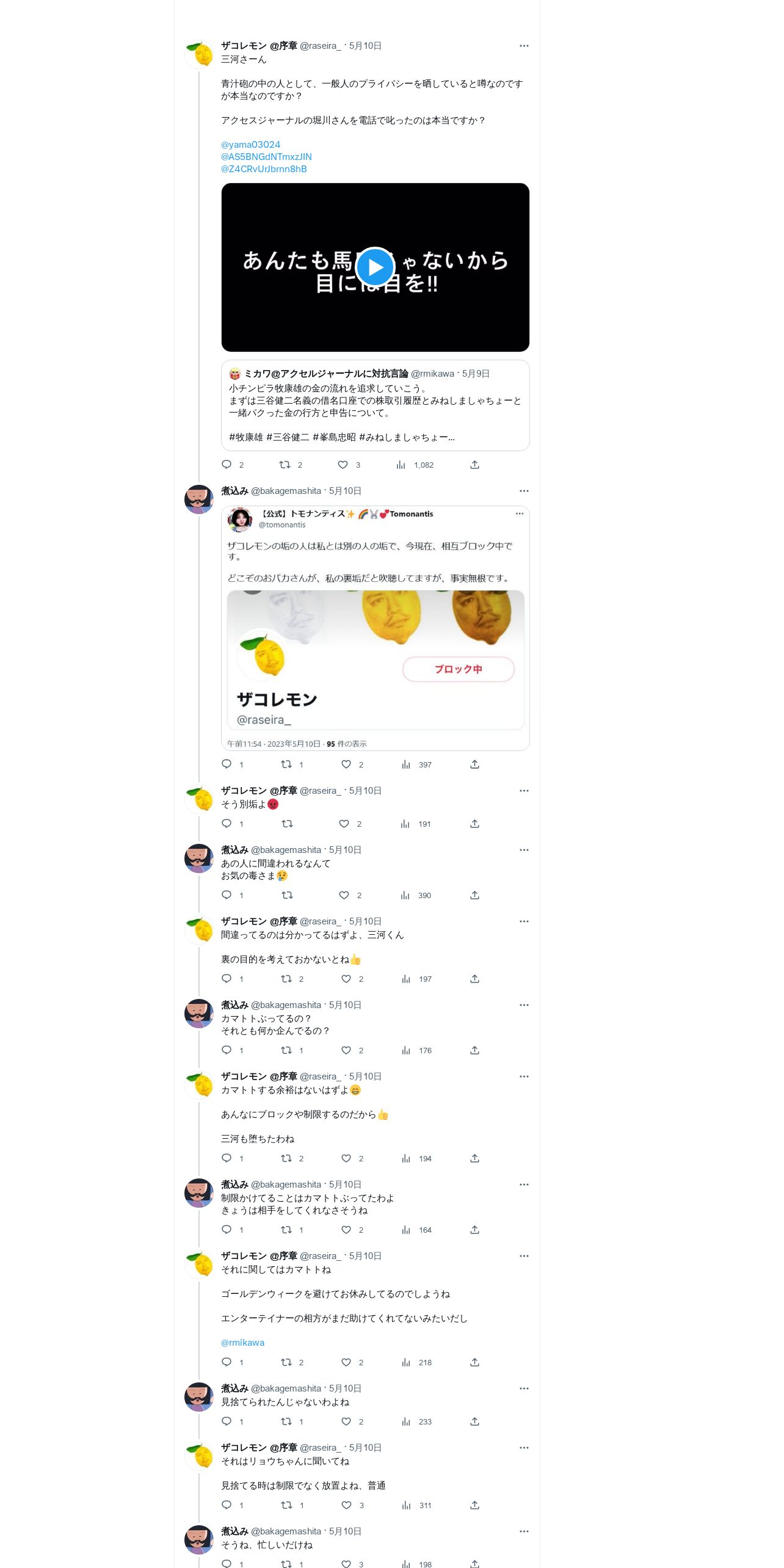Retweet the top tweet about 三河さーん

pyautogui.click(x=285, y=465)
